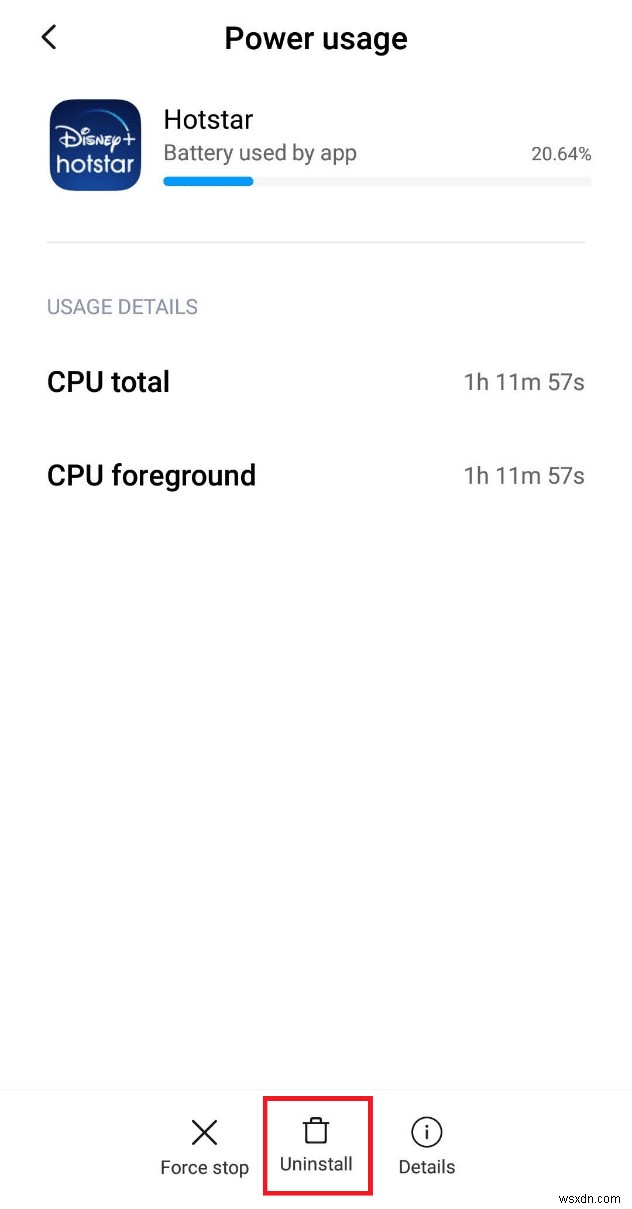Go back from Power usage
632x1209 pixels.
pyautogui.click(x=49, y=38)
